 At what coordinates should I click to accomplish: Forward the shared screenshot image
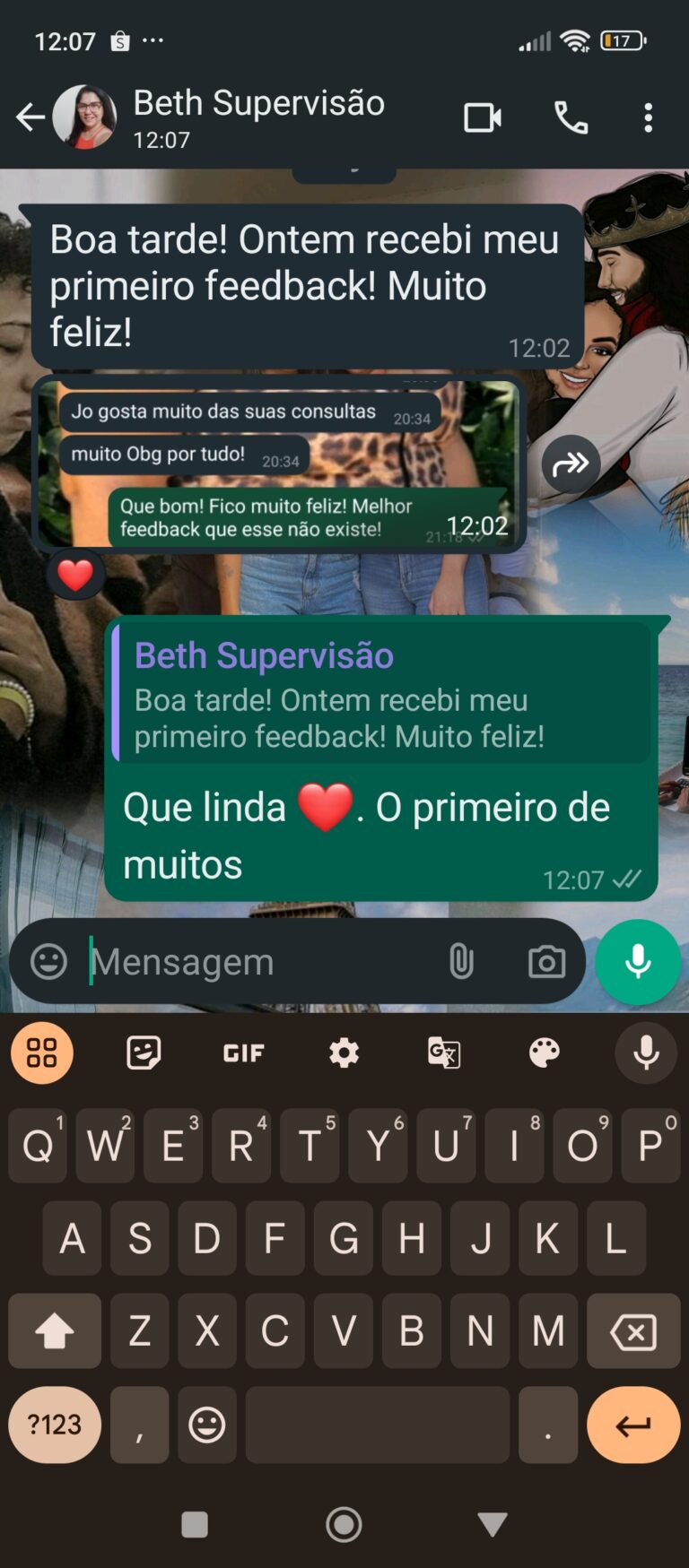point(571,463)
